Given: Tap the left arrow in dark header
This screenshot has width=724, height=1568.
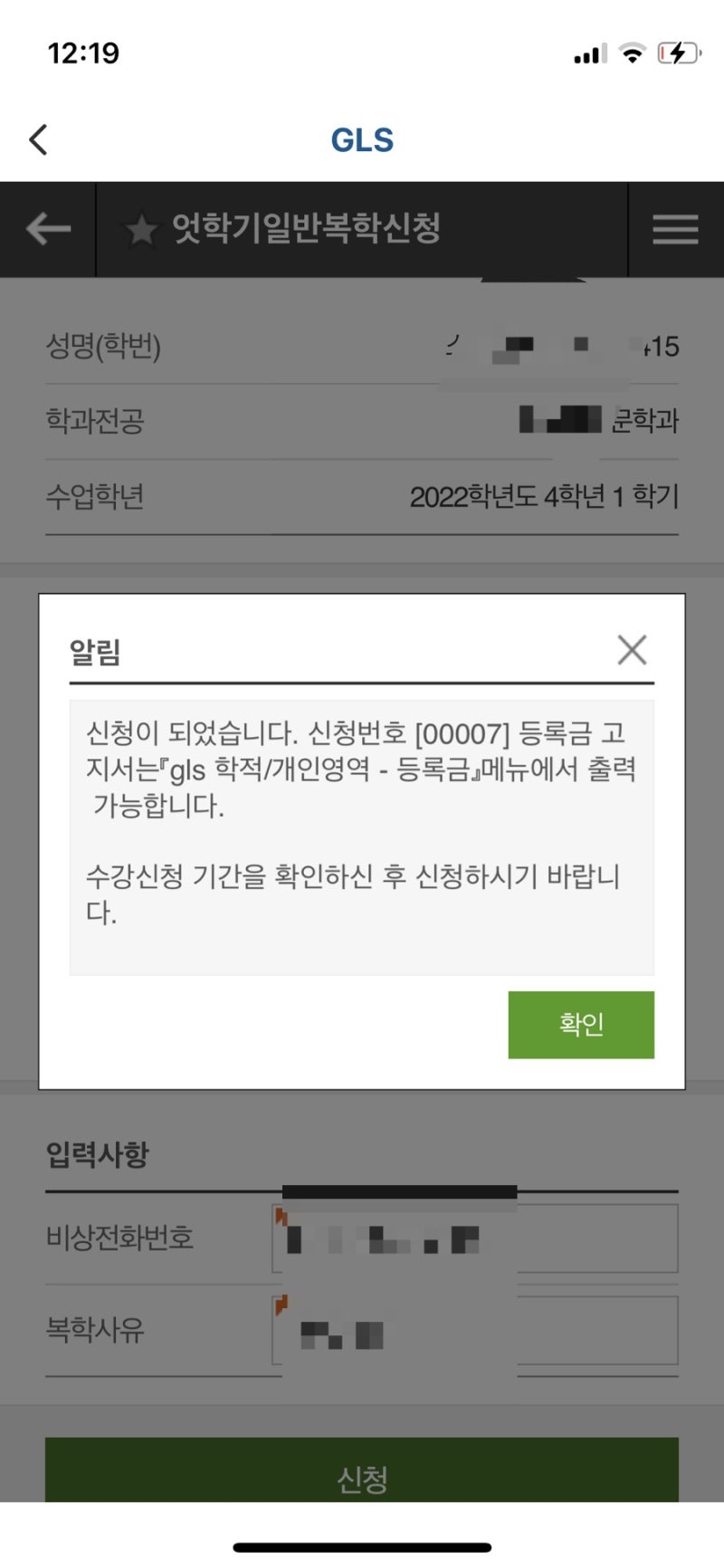Looking at the screenshot, I should pyautogui.click(x=48, y=228).
